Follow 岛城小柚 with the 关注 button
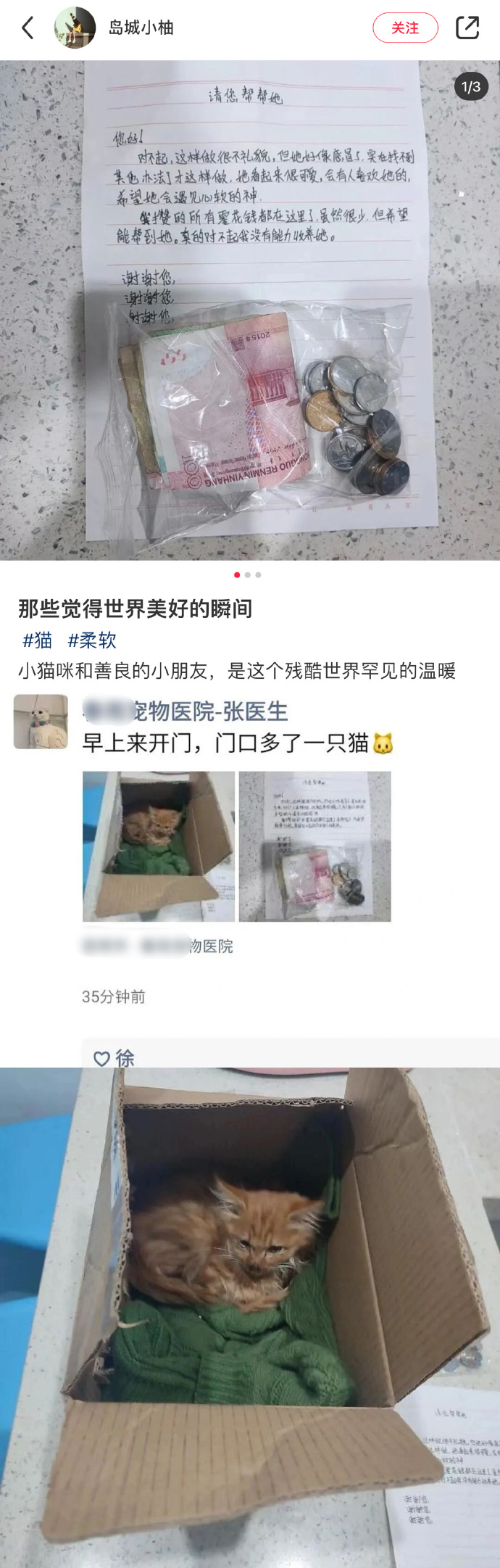This screenshot has height=1568, width=500. [405, 28]
